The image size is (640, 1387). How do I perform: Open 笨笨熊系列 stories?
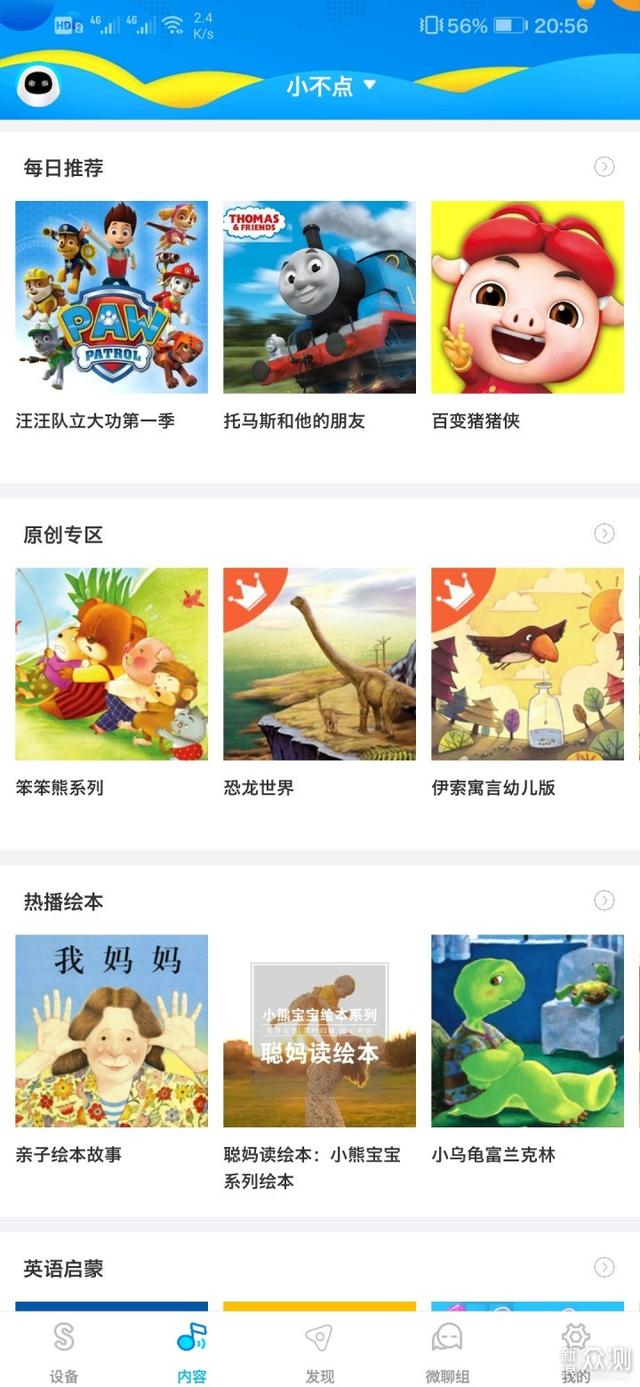(112, 664)
